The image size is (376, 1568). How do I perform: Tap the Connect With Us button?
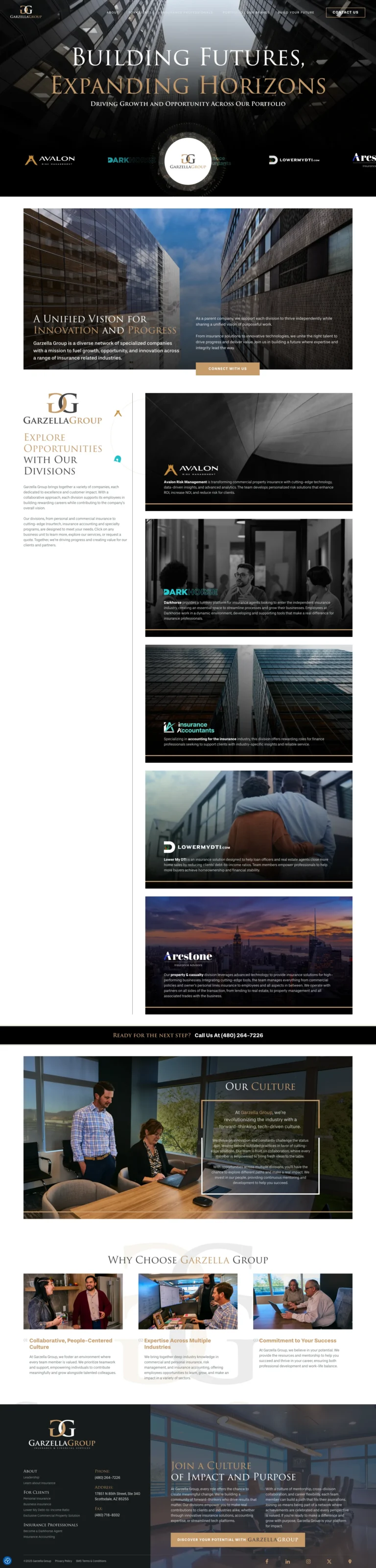click(228, 368)
